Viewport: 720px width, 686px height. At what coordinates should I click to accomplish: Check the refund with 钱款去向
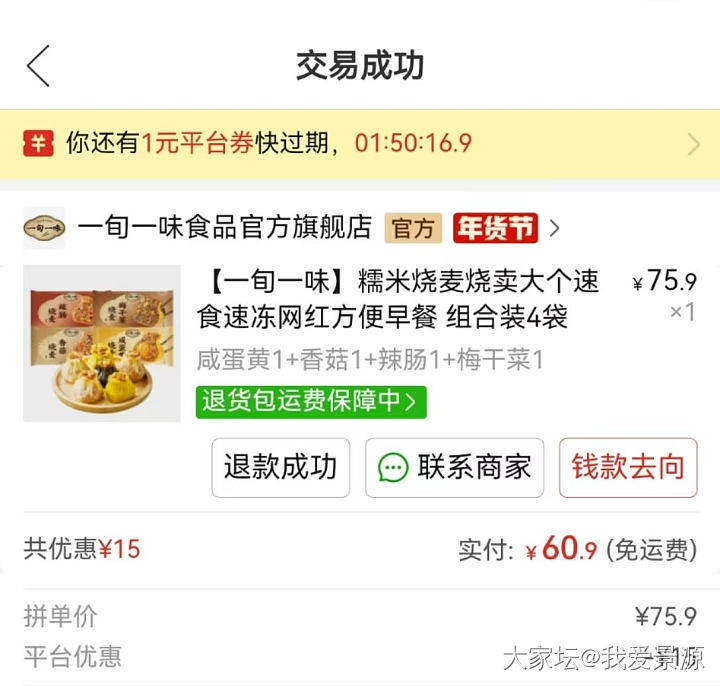pos(627,467)
